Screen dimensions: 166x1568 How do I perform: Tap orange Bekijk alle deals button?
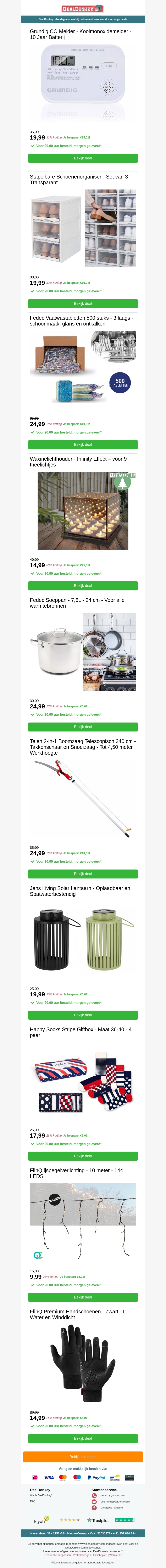click(x=83, y=1457)
